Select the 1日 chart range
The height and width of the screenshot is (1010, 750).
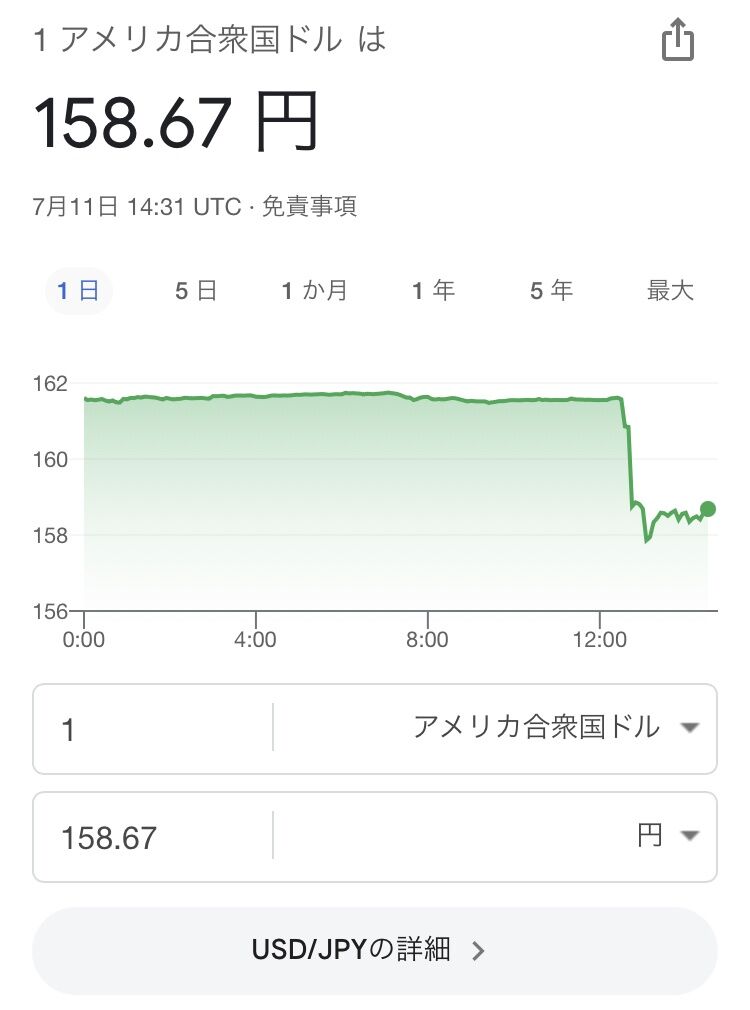(78, 291)
